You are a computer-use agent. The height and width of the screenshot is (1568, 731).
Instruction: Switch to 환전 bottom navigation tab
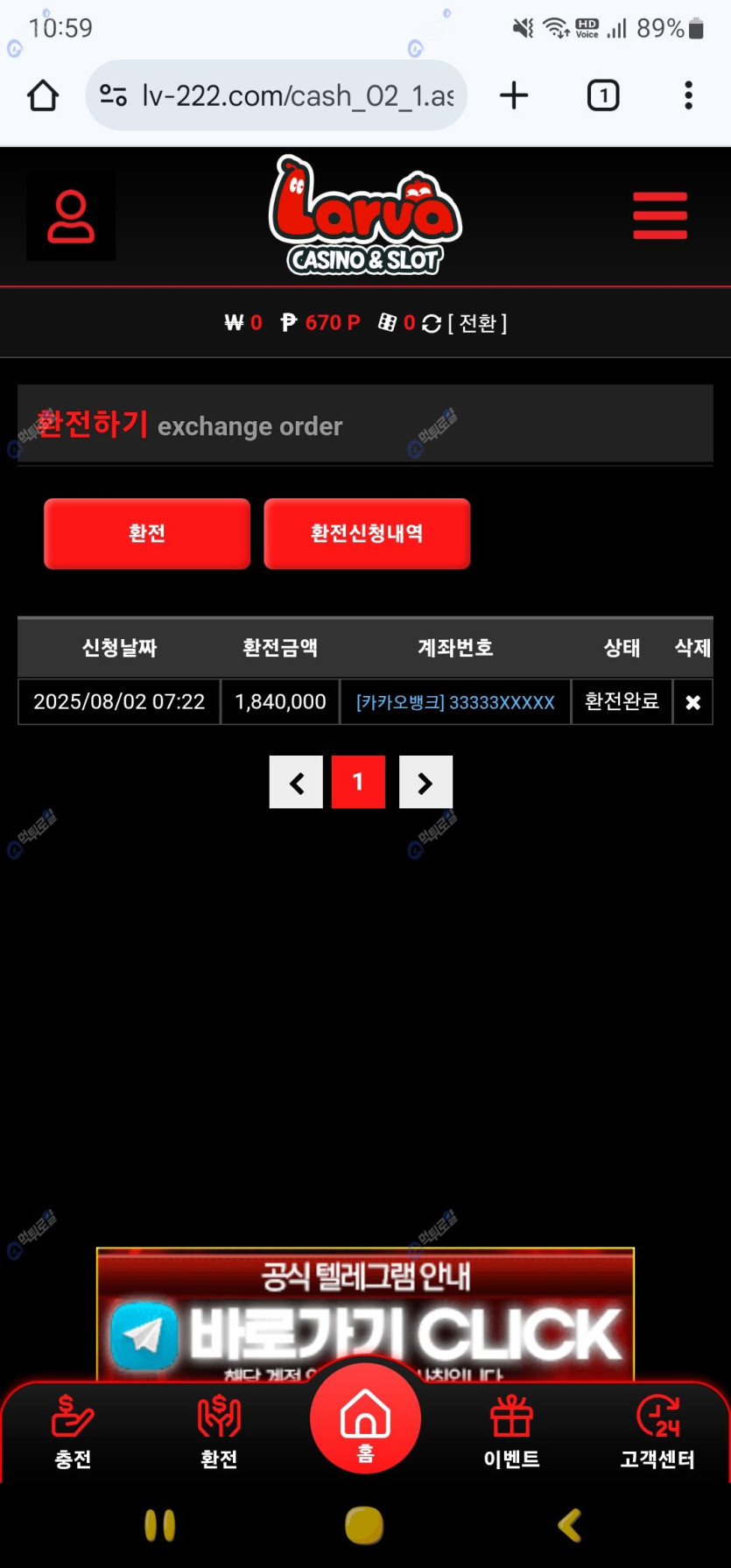(x=219, y=1432)
